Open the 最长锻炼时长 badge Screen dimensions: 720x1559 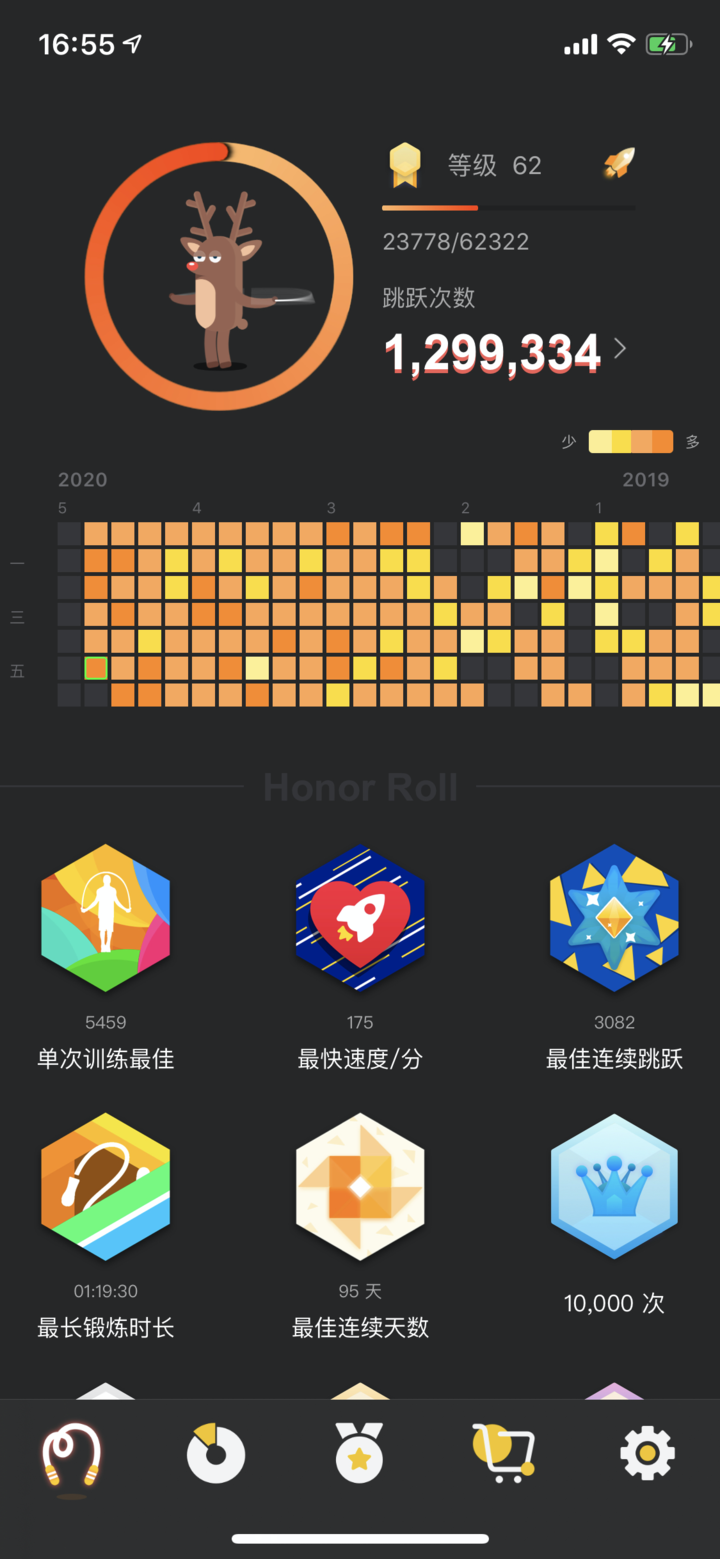click(106, 1187)
